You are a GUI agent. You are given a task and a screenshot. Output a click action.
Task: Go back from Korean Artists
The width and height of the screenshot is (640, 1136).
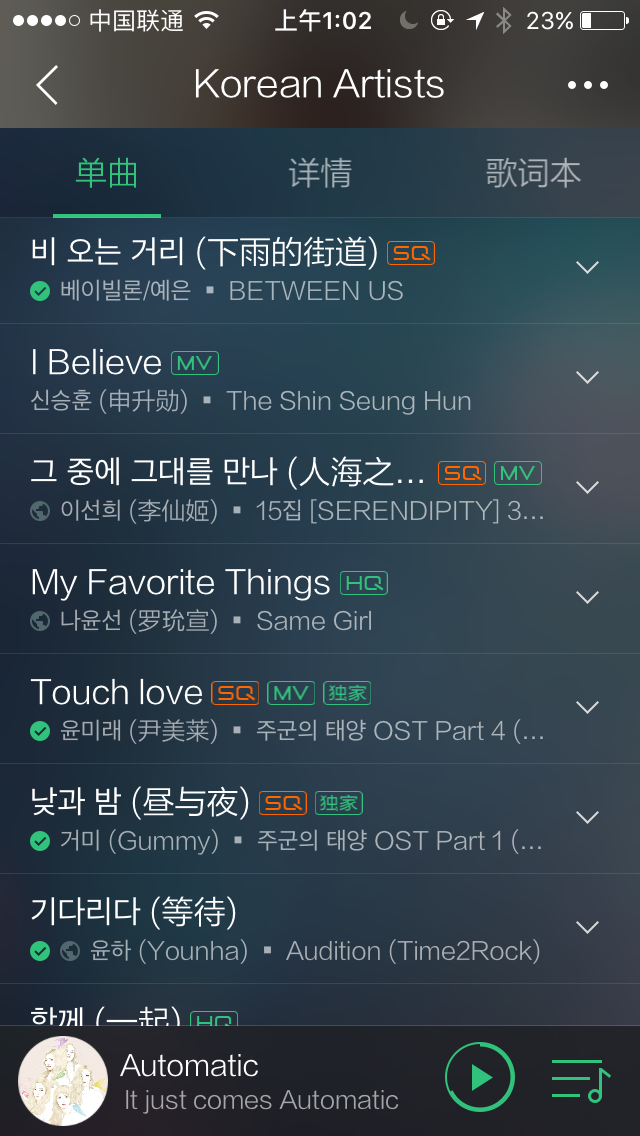point(47,85)
